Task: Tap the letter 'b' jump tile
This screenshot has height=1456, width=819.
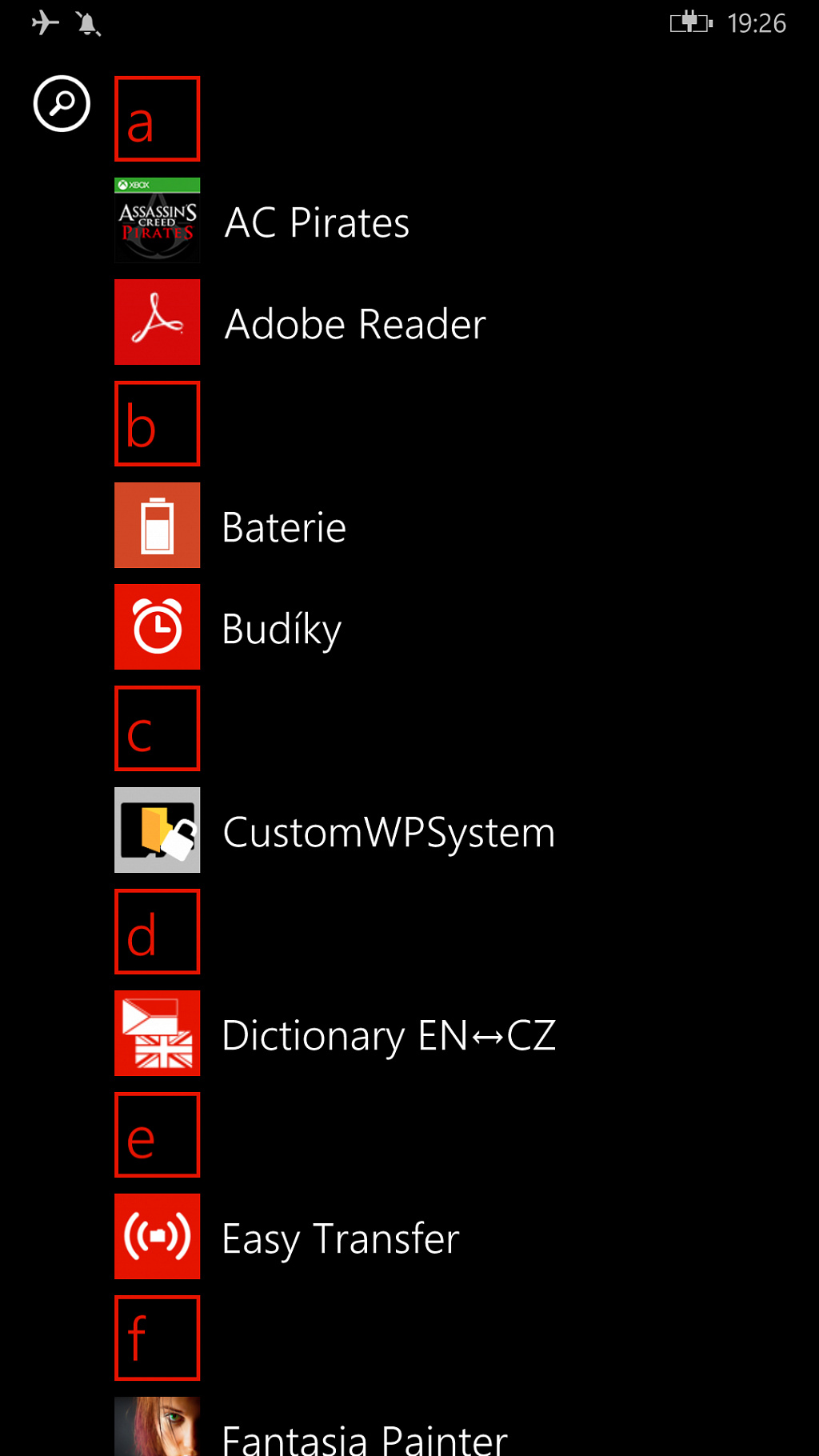Action: pos(157,424)
